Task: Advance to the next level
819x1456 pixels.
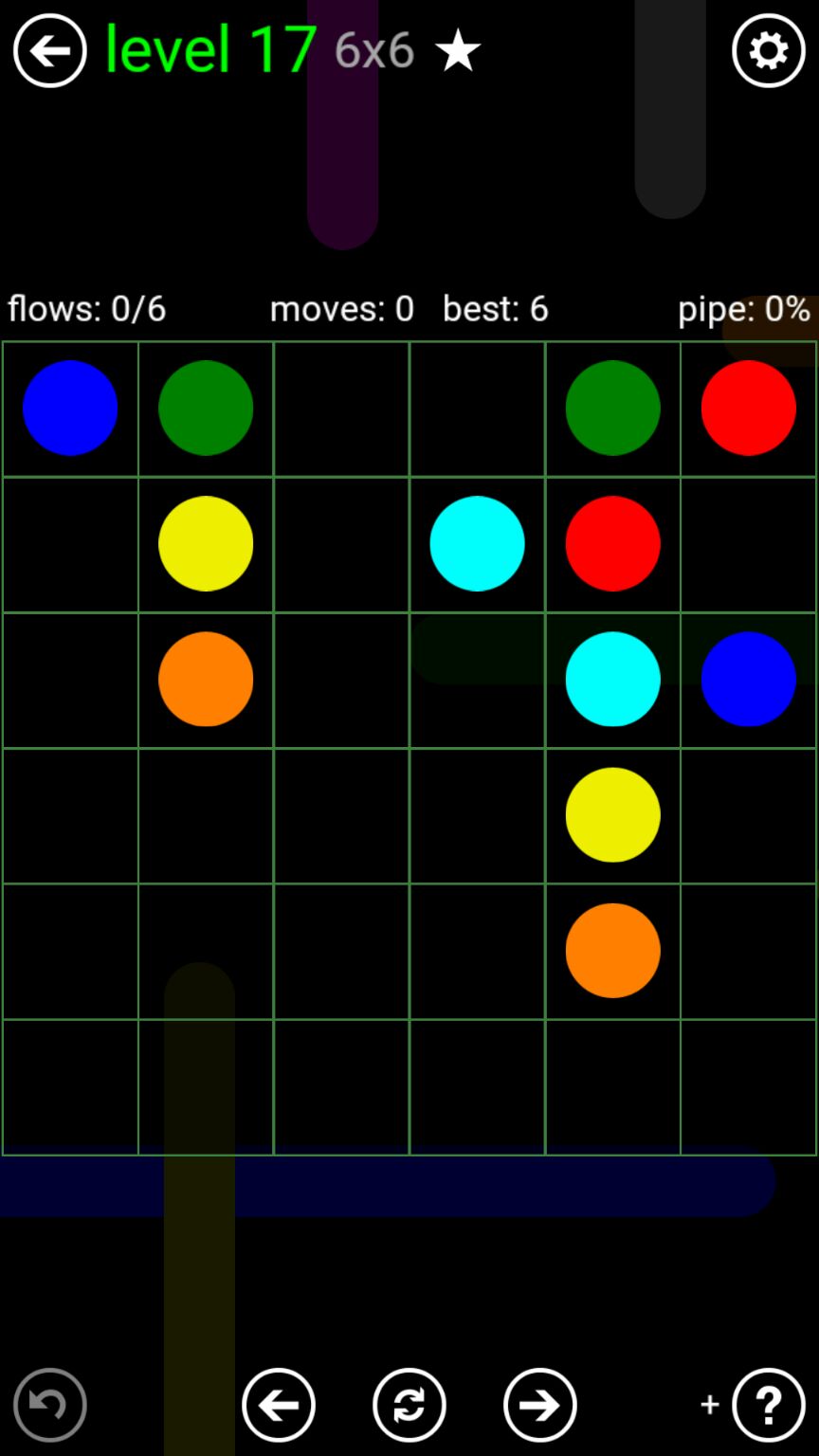Action: click(539, 1405)
